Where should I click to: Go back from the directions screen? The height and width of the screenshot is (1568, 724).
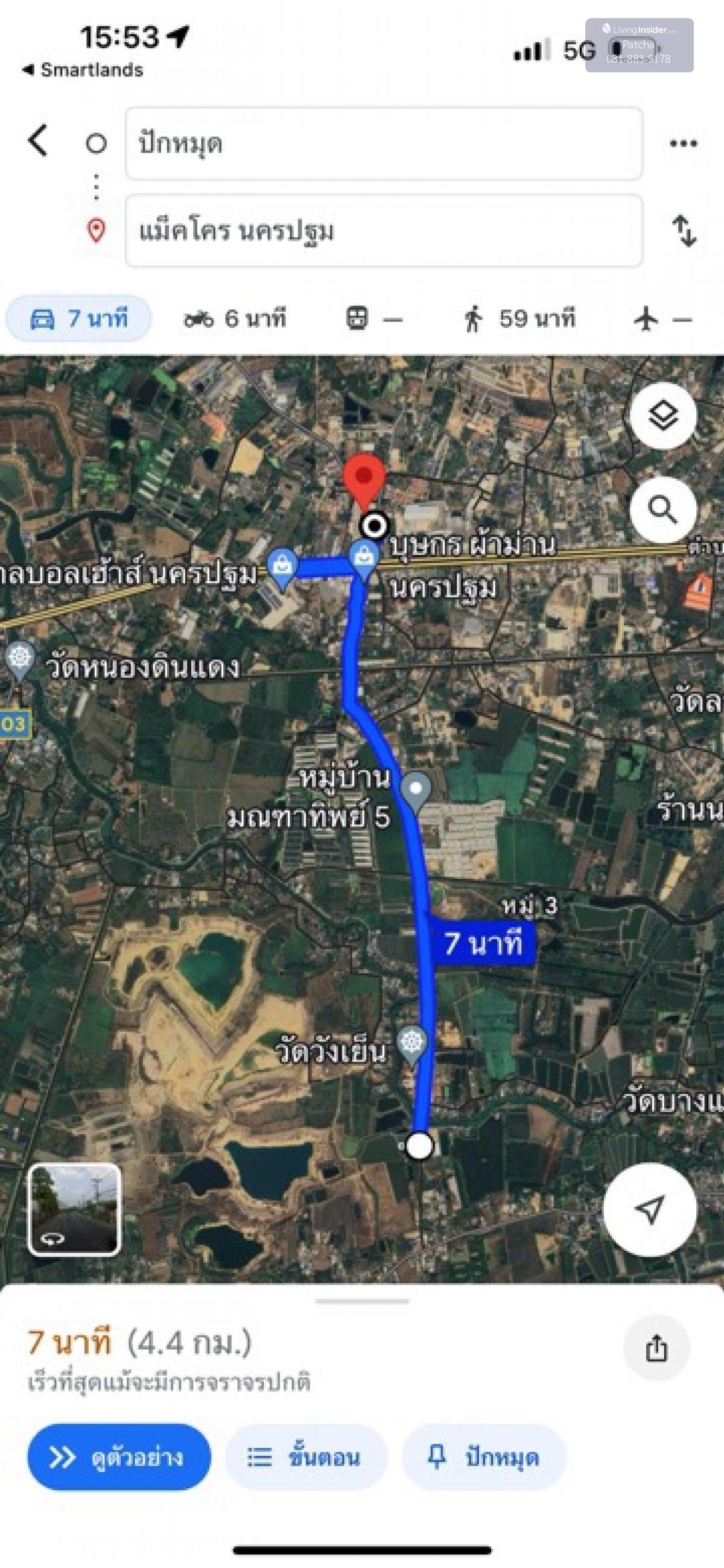(38, 141)
